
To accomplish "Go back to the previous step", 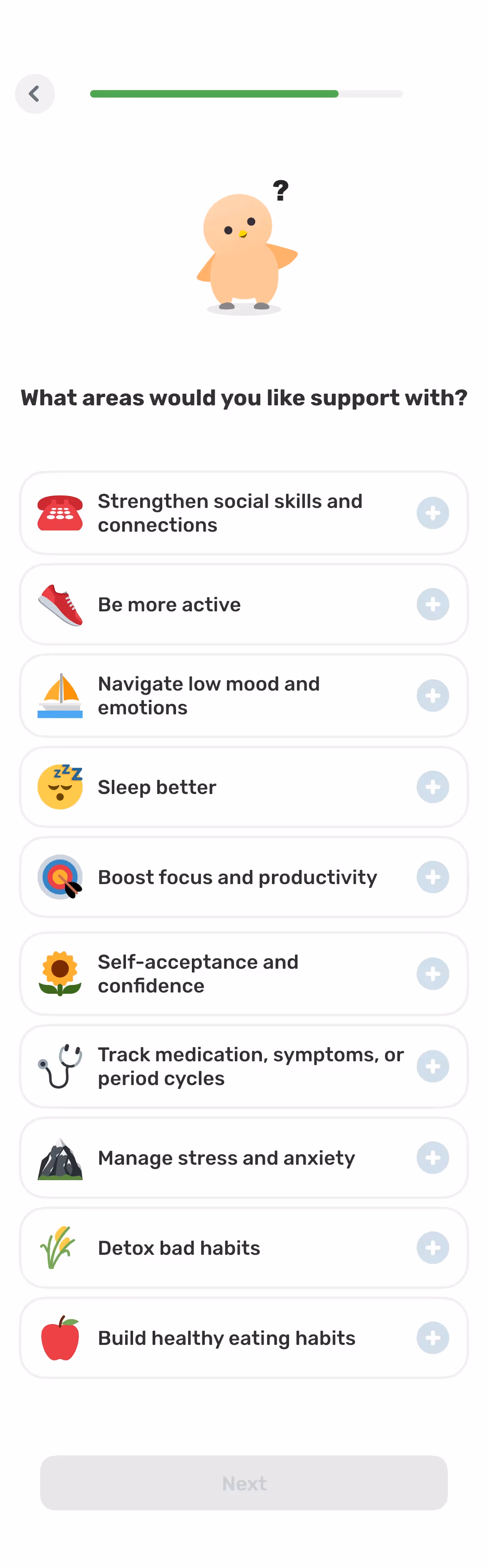I will click(x=35, y=94).
